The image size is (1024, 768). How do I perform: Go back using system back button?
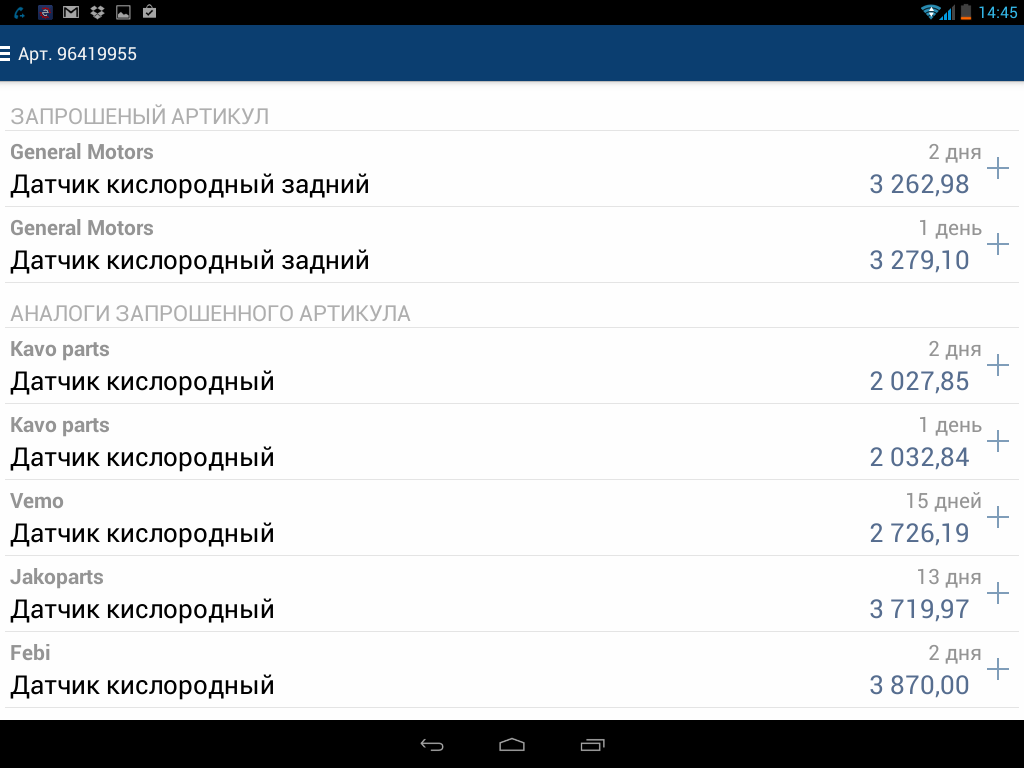pos(432,745)
